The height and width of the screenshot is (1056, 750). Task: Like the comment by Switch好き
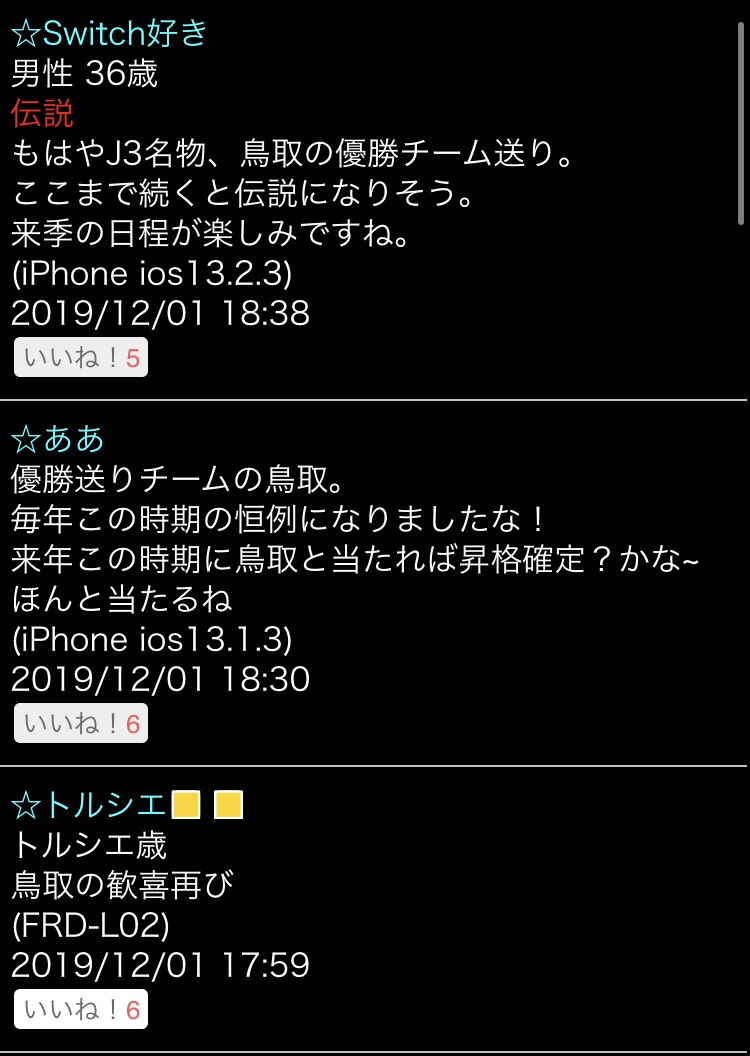pyautogui.click(x=80, y=358)
